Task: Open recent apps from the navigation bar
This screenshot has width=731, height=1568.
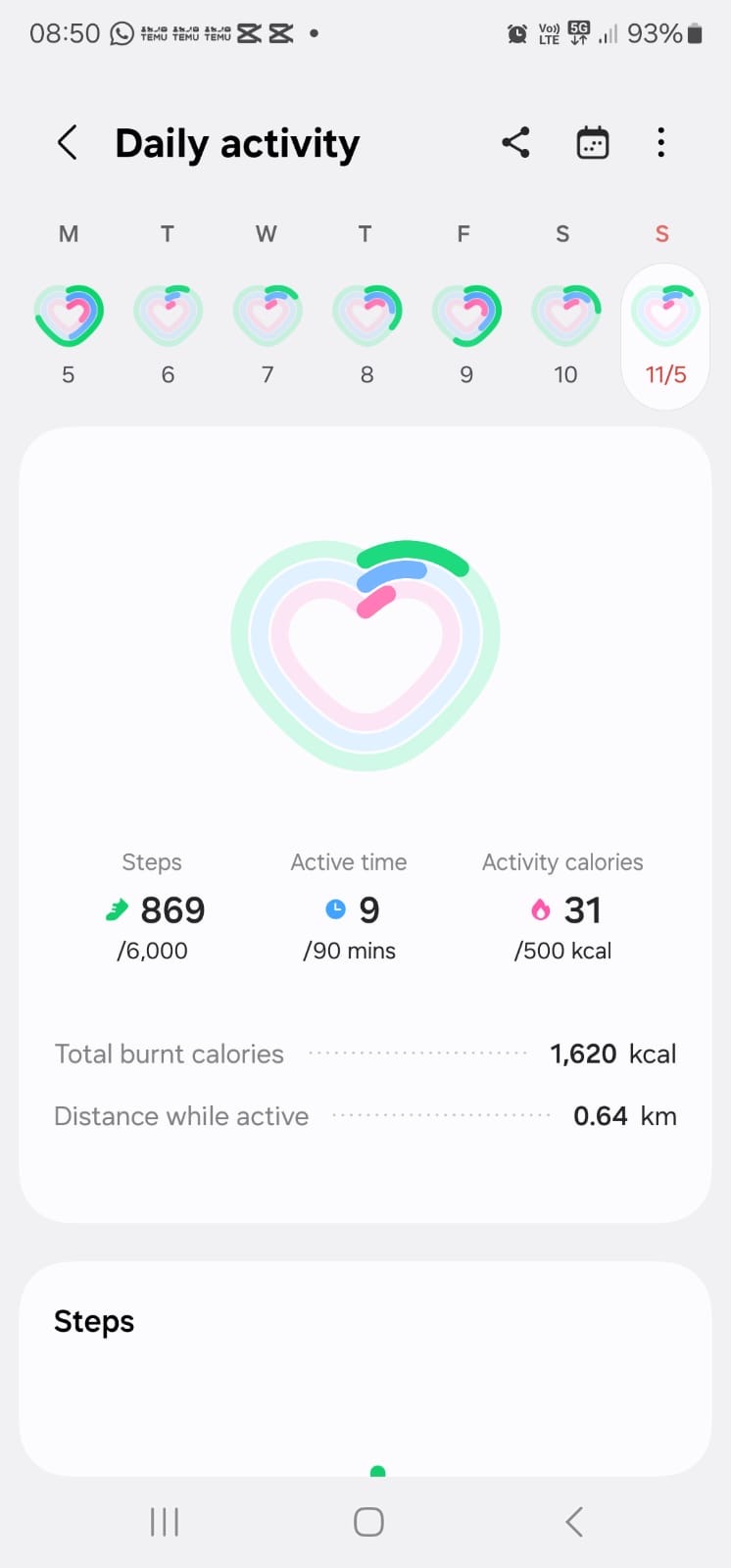Action: coord(165,1522)
